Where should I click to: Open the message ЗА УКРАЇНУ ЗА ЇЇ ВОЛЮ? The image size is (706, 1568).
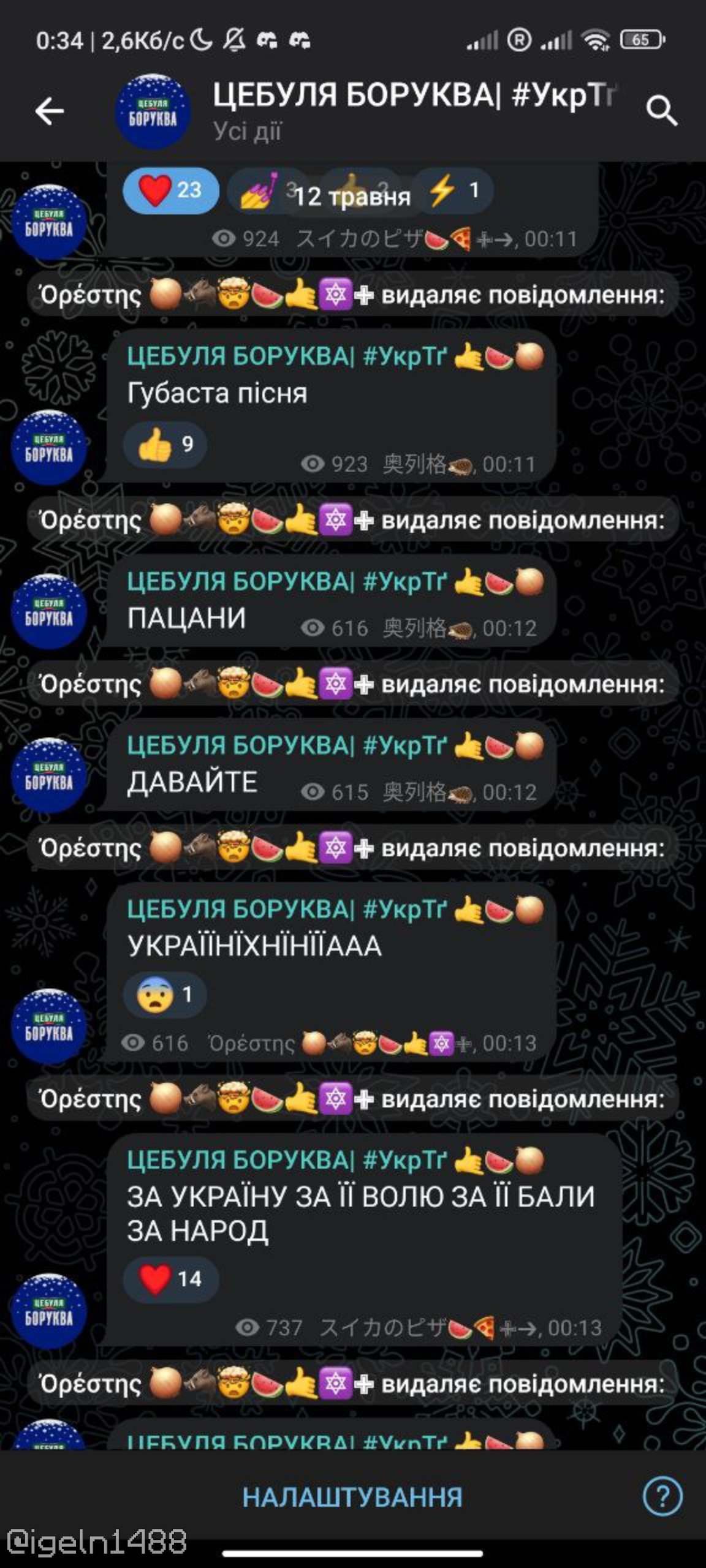pyautogui.click(x=360, y=1213)
